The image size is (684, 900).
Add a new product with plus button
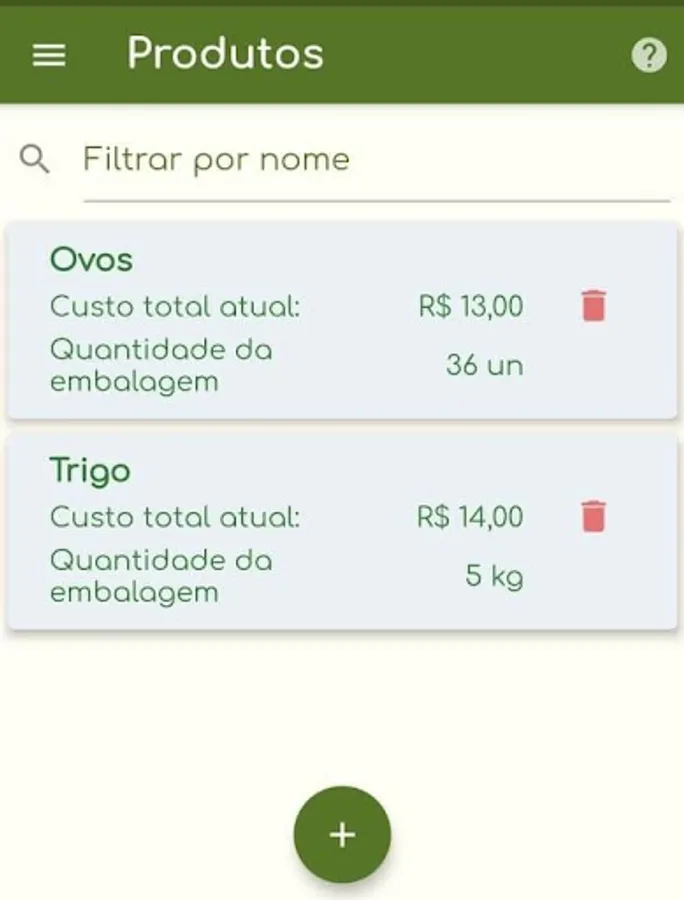pos(342,835)
